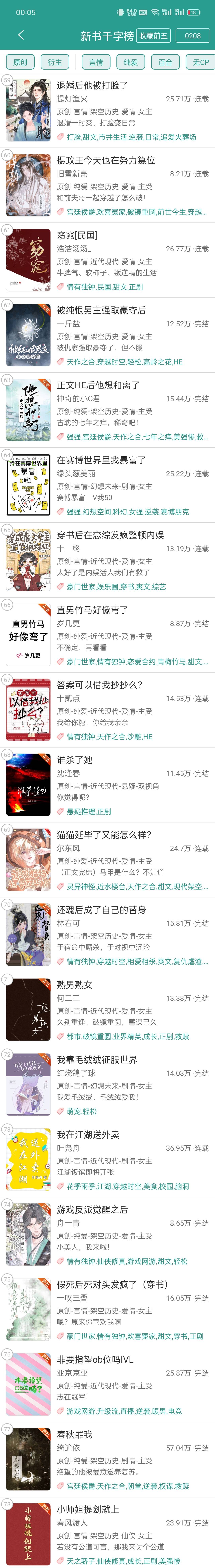215x1568 pixels.
Task: Select the 无CP filter
Action: point(200,62)
